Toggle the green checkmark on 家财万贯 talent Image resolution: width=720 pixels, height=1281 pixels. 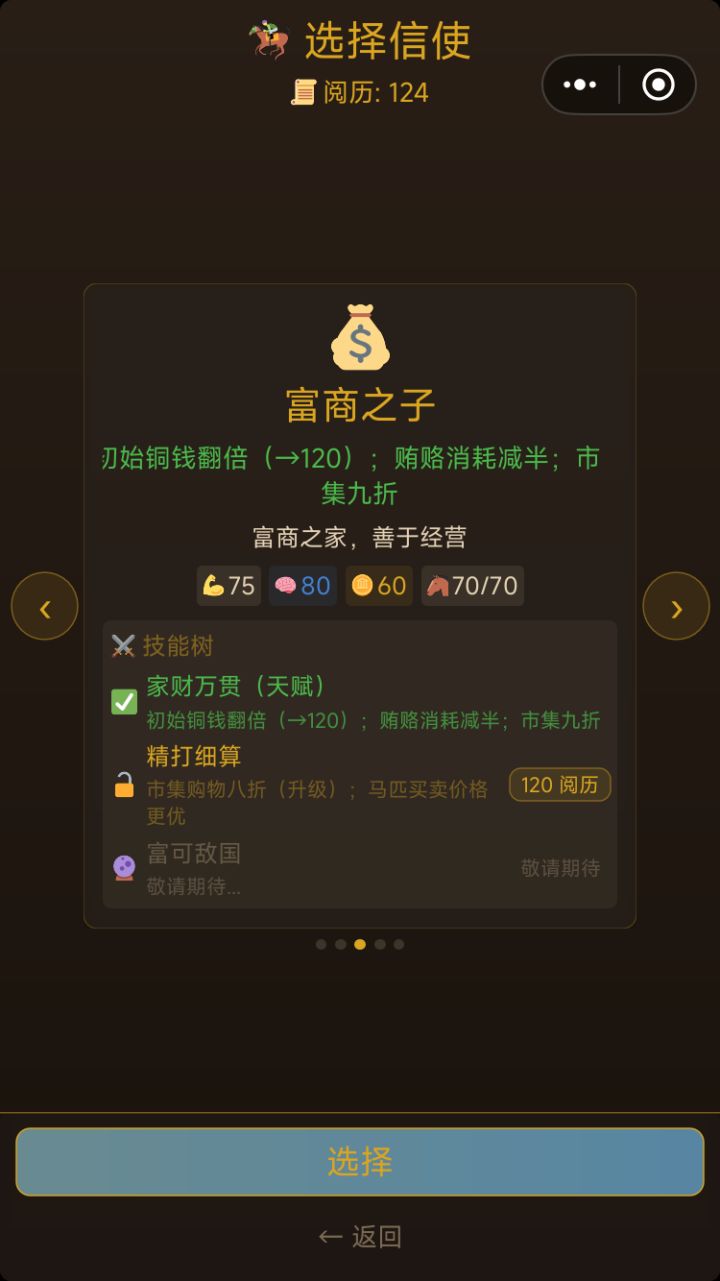pyautogui.click(x=122, y=703)
